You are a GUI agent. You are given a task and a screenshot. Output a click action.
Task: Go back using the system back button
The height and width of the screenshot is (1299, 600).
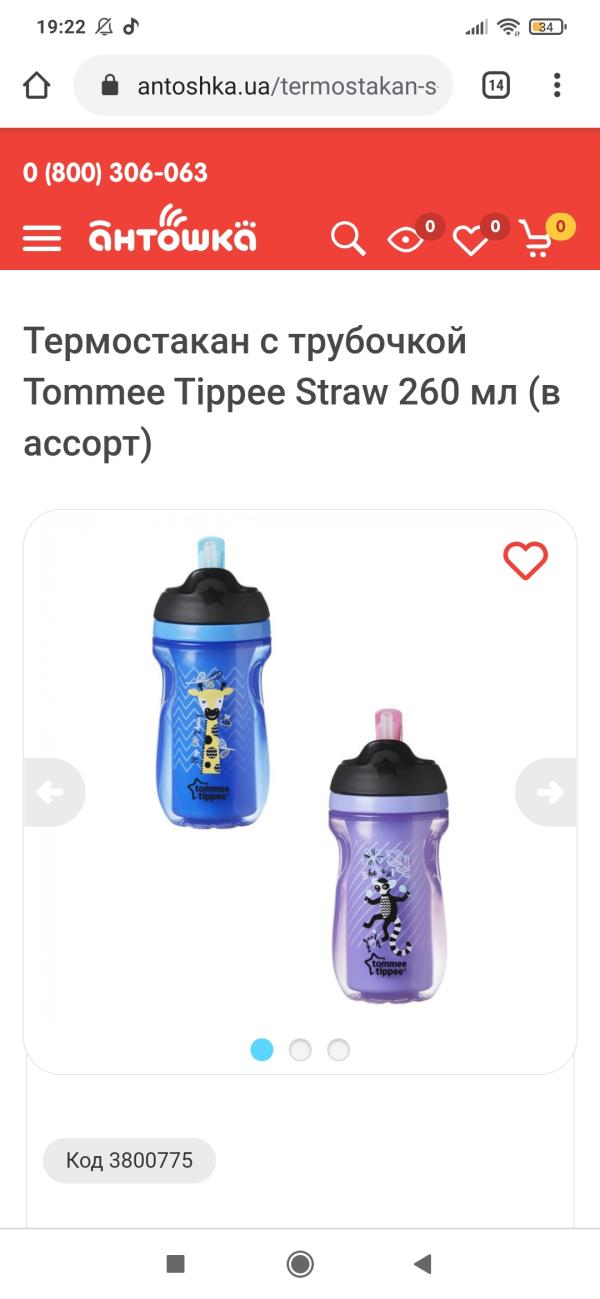[x=422, y=1264]
